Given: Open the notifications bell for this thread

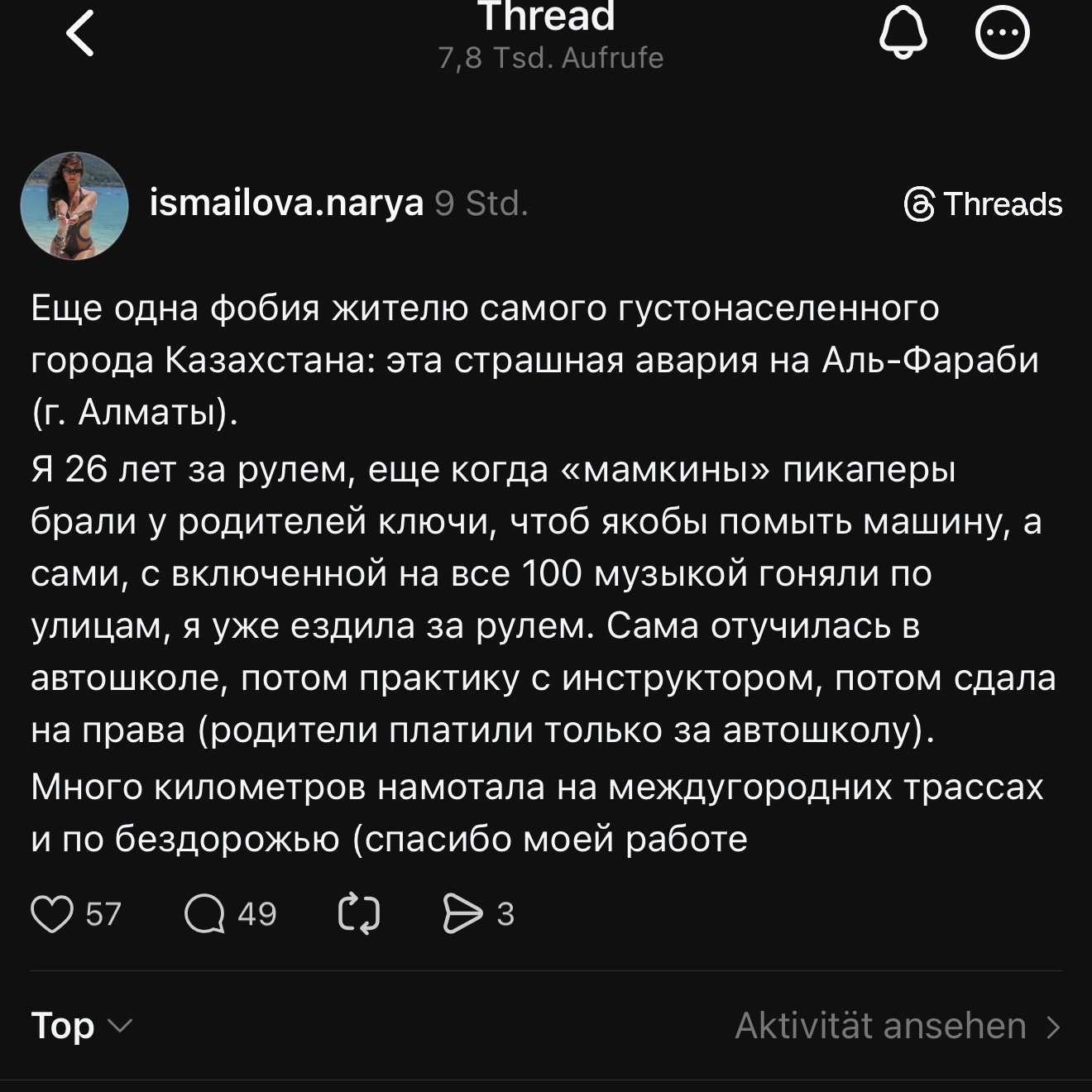Looking at the screenshot, I should tap(903, 35).
